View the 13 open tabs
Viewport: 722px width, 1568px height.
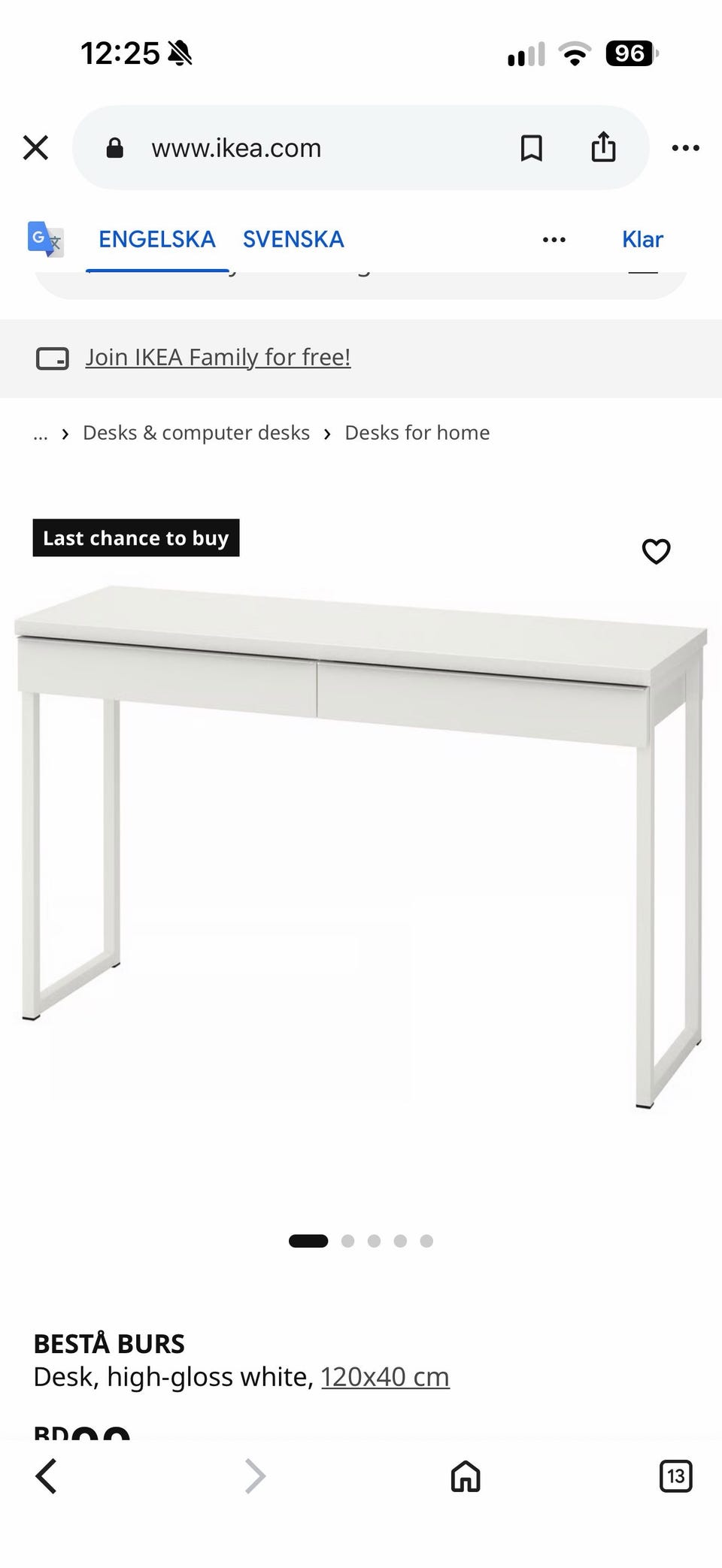click(x=675, y=1476)
